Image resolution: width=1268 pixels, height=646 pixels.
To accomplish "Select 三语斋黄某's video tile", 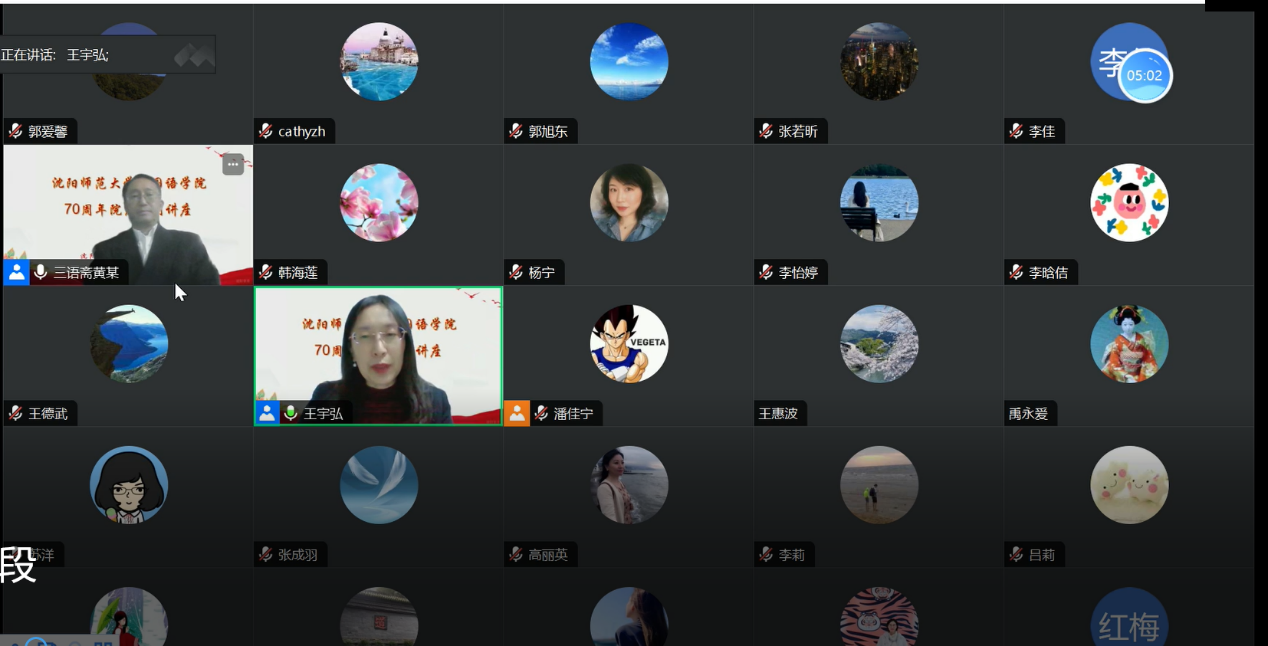I will (127, 215).
